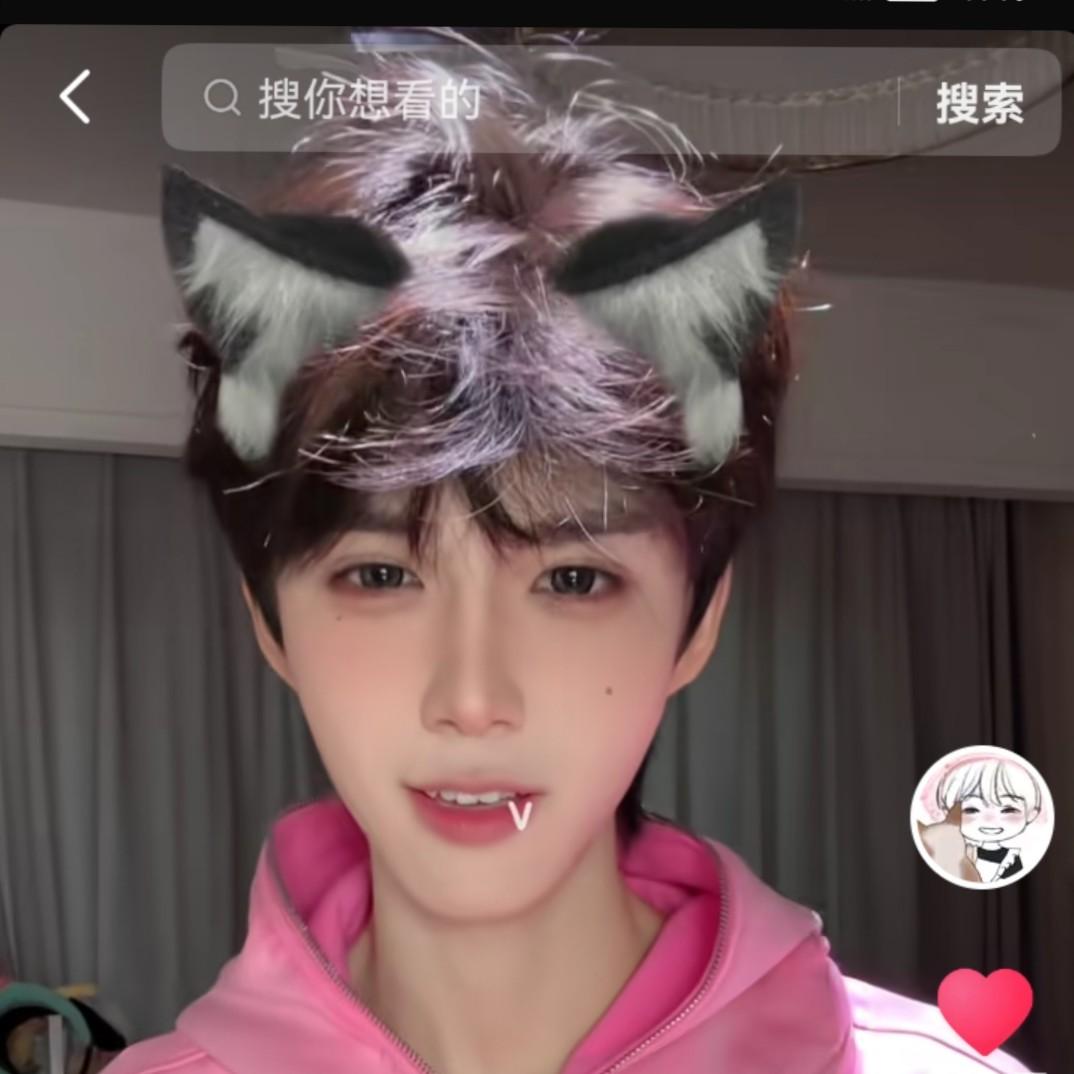
Task: Tap the 搜索 button
Action: tap(979, 101)
